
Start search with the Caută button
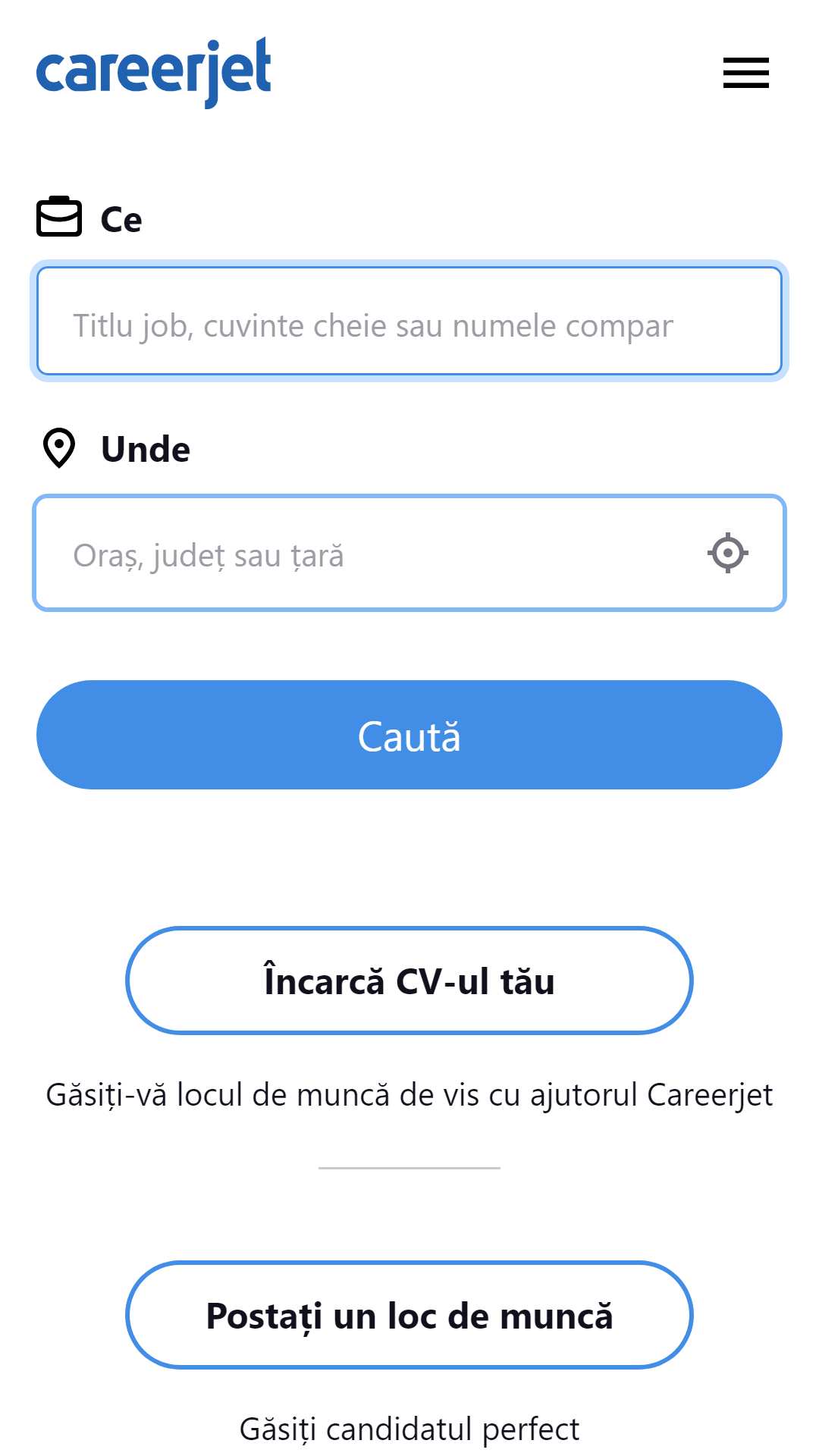[x=409, y=735]
